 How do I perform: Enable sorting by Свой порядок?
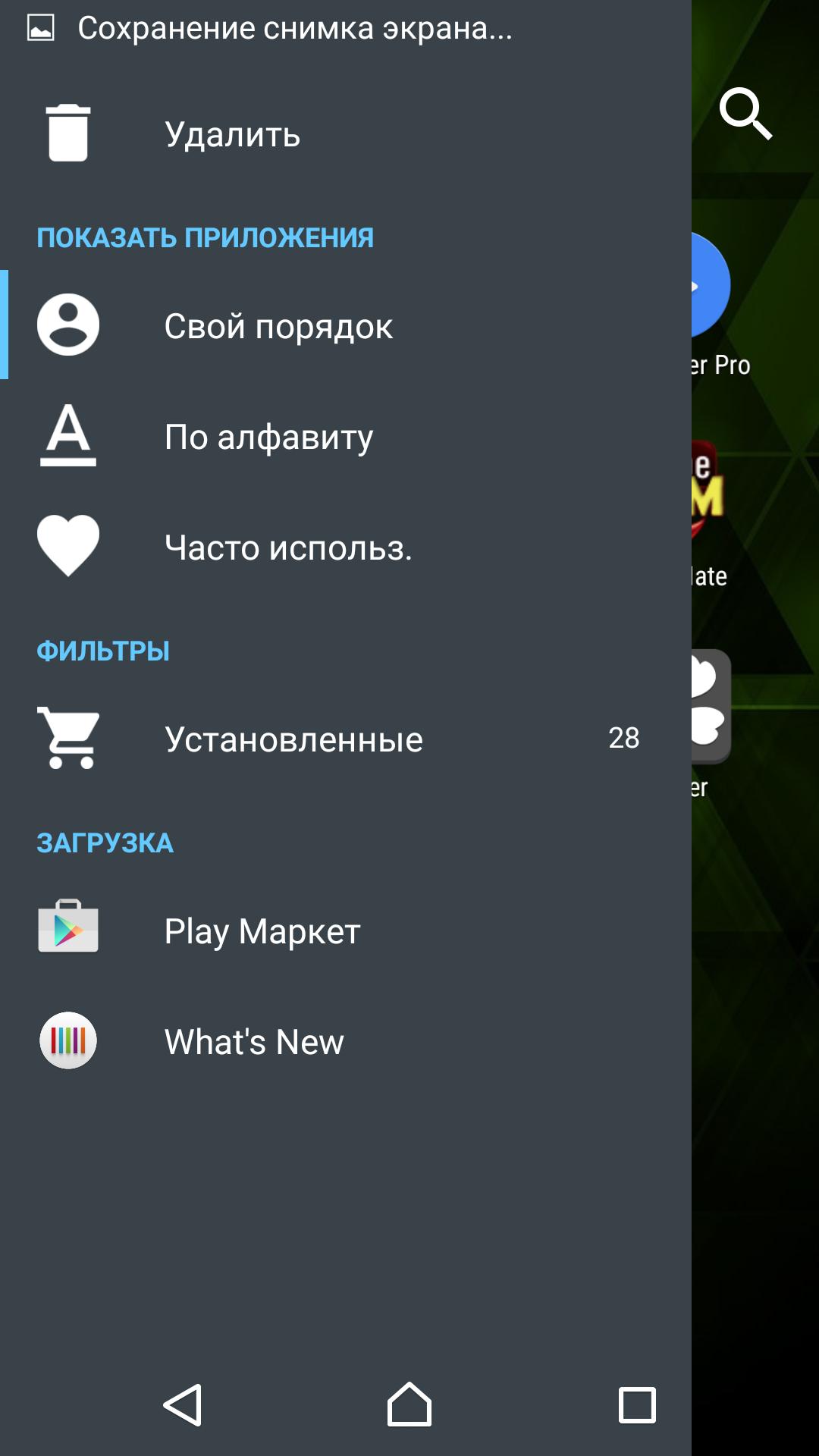pyautogui.click(x=279, y=325)
